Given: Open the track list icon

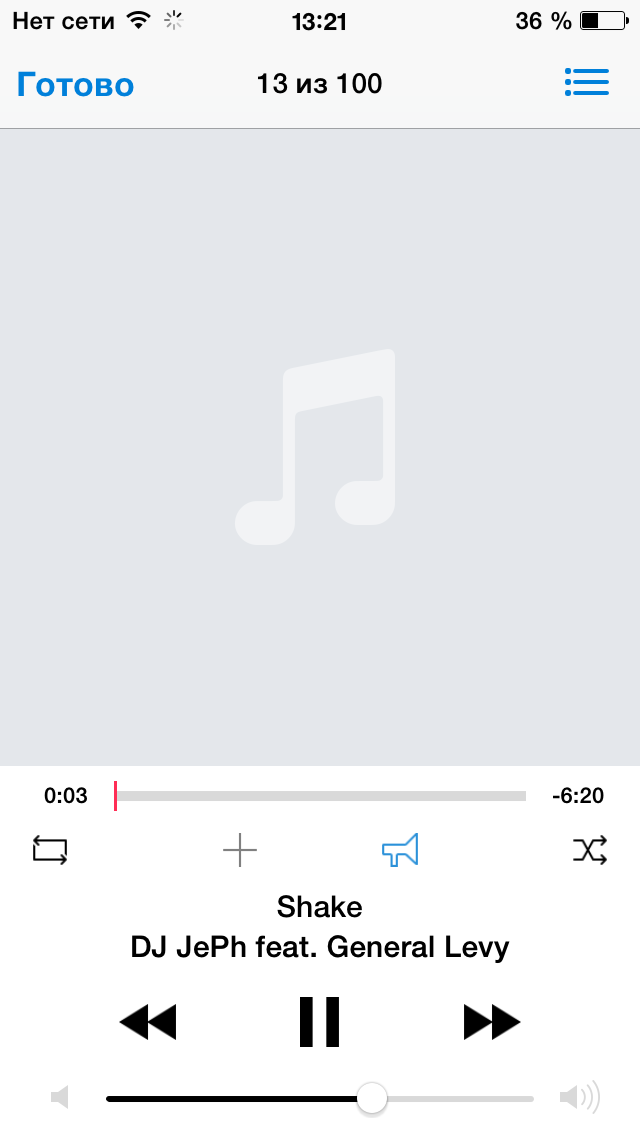Looking at the screenshot, I should tap(586, 83).
